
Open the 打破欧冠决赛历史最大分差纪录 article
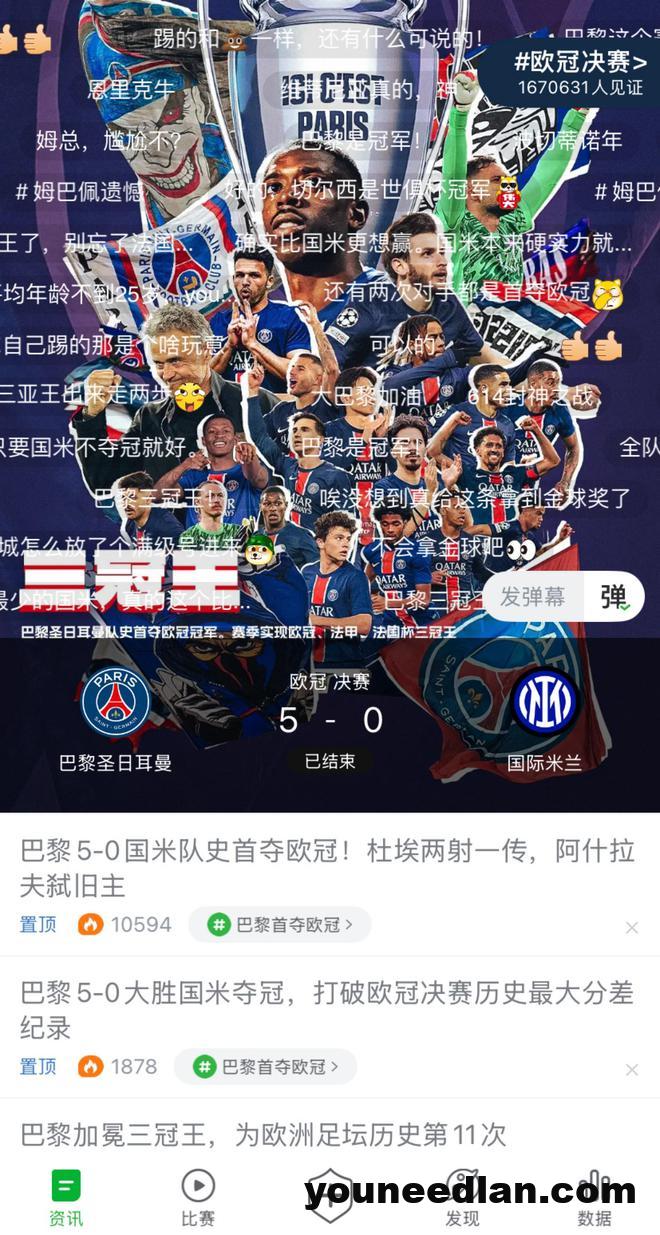pyautogui.click(x=327, y=1009)
